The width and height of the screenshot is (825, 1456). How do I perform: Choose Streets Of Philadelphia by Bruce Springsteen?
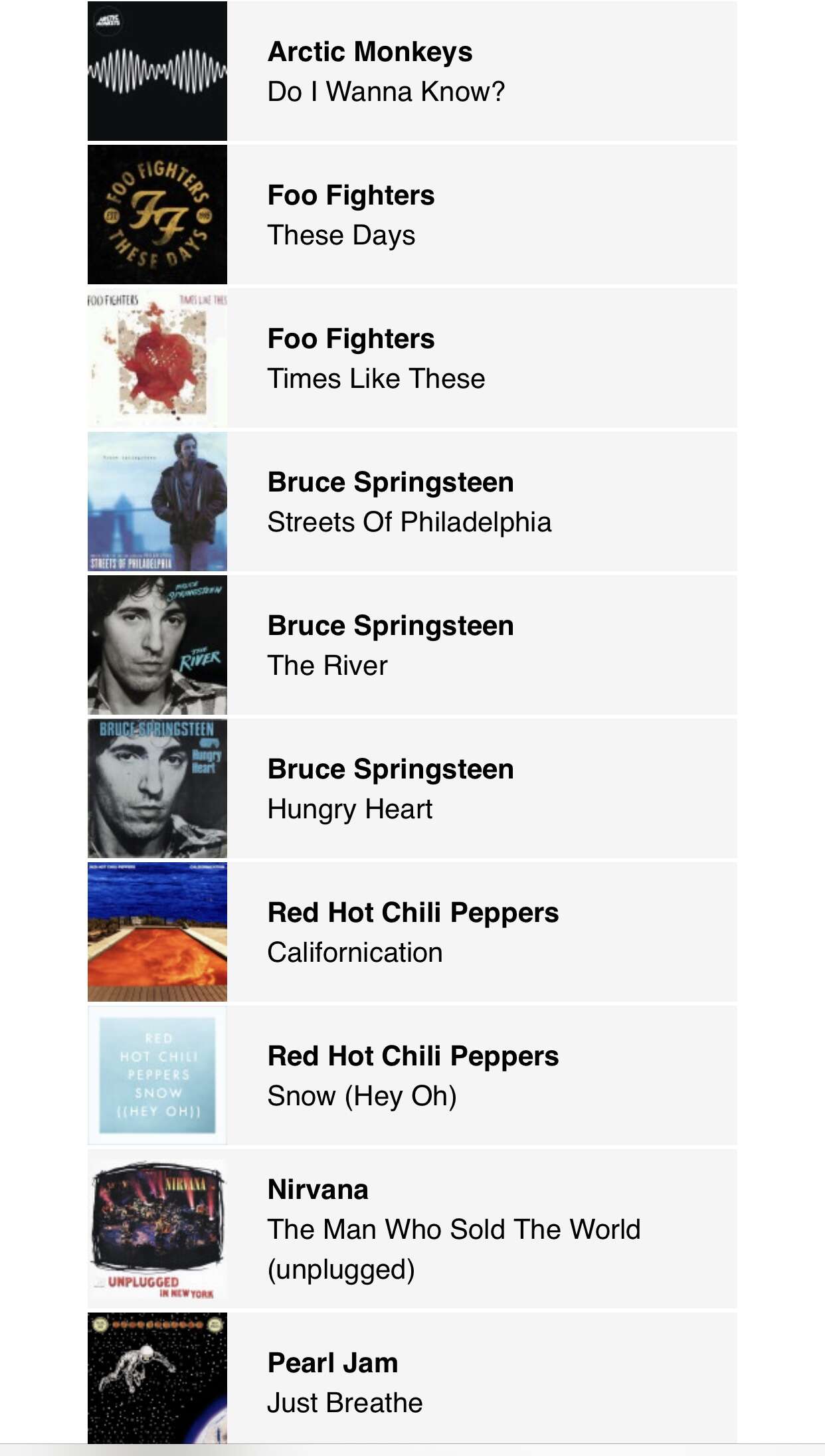click(412, 501)
